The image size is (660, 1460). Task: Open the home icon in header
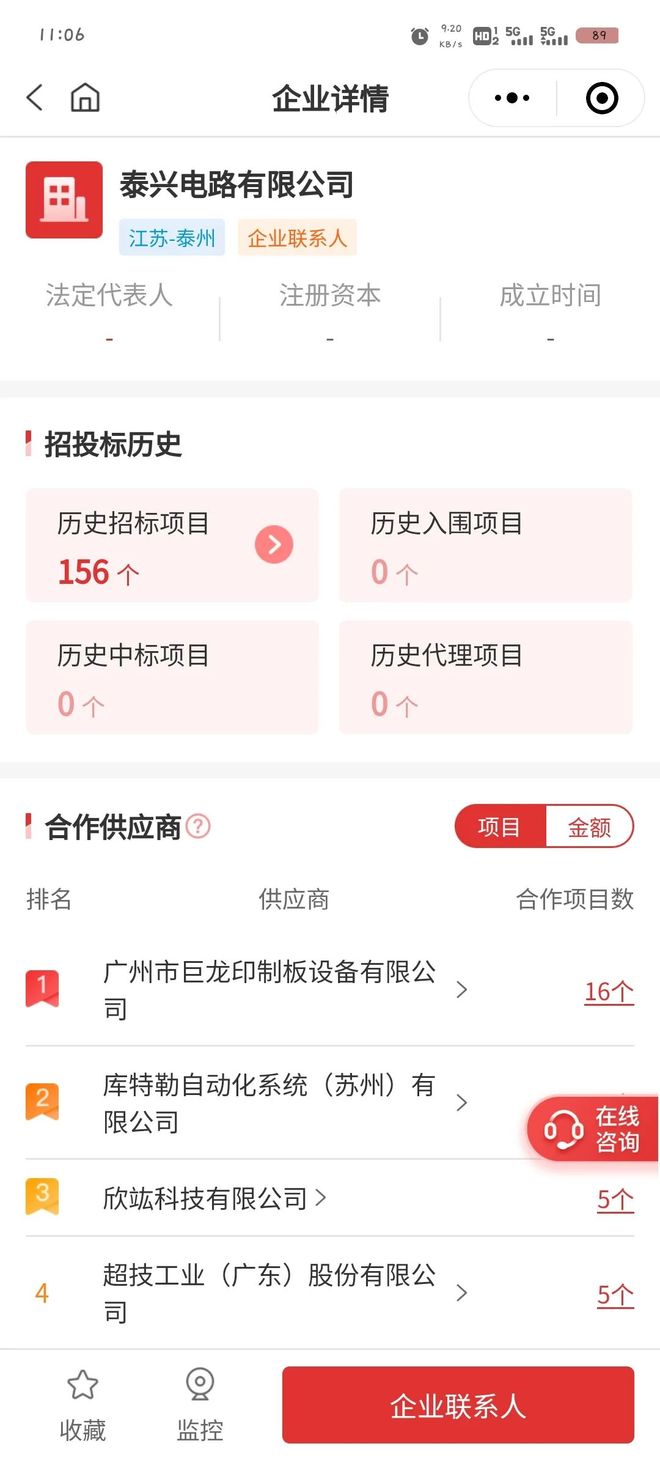85,98
